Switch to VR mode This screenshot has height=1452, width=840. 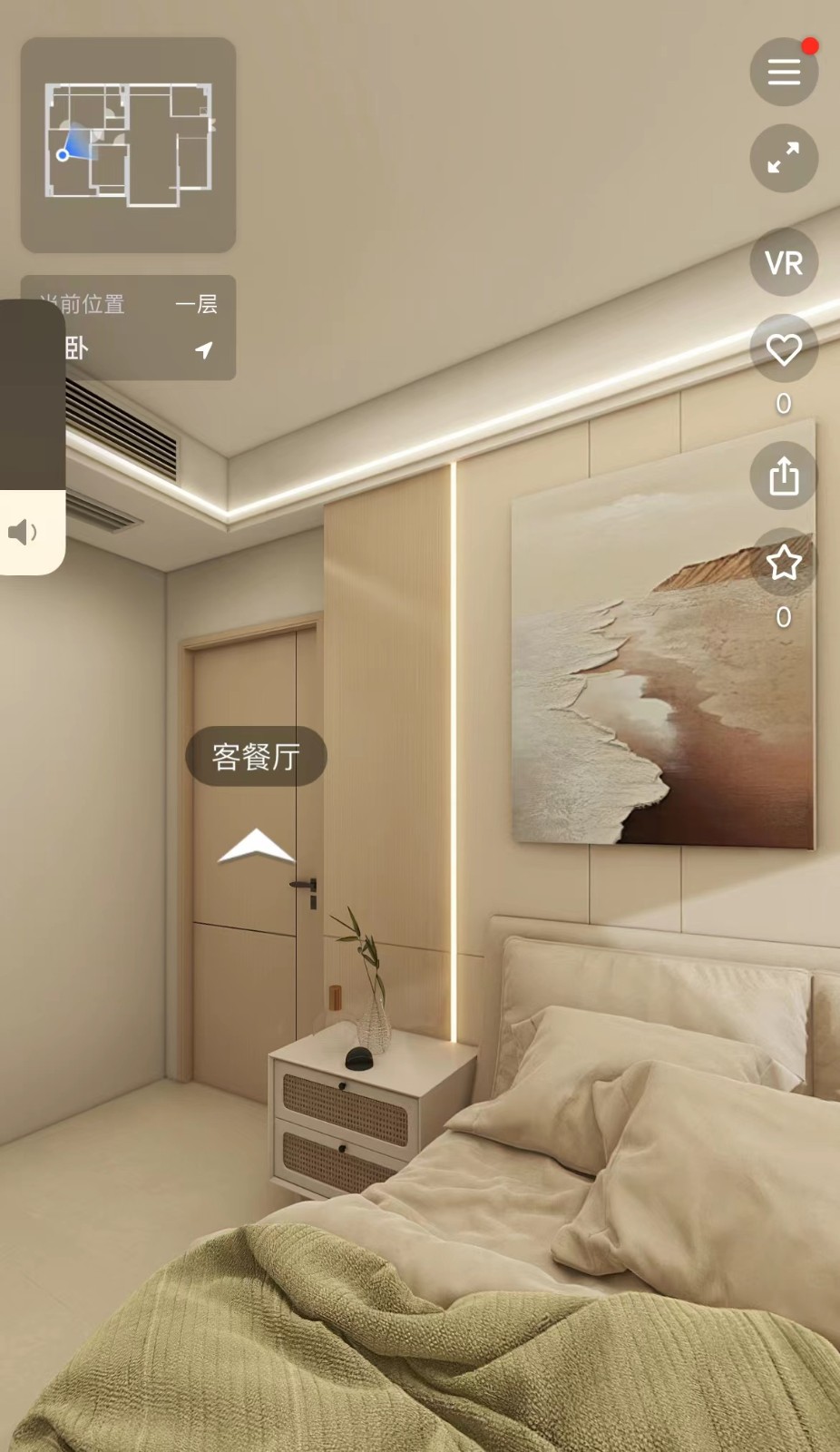pos(784,262)
